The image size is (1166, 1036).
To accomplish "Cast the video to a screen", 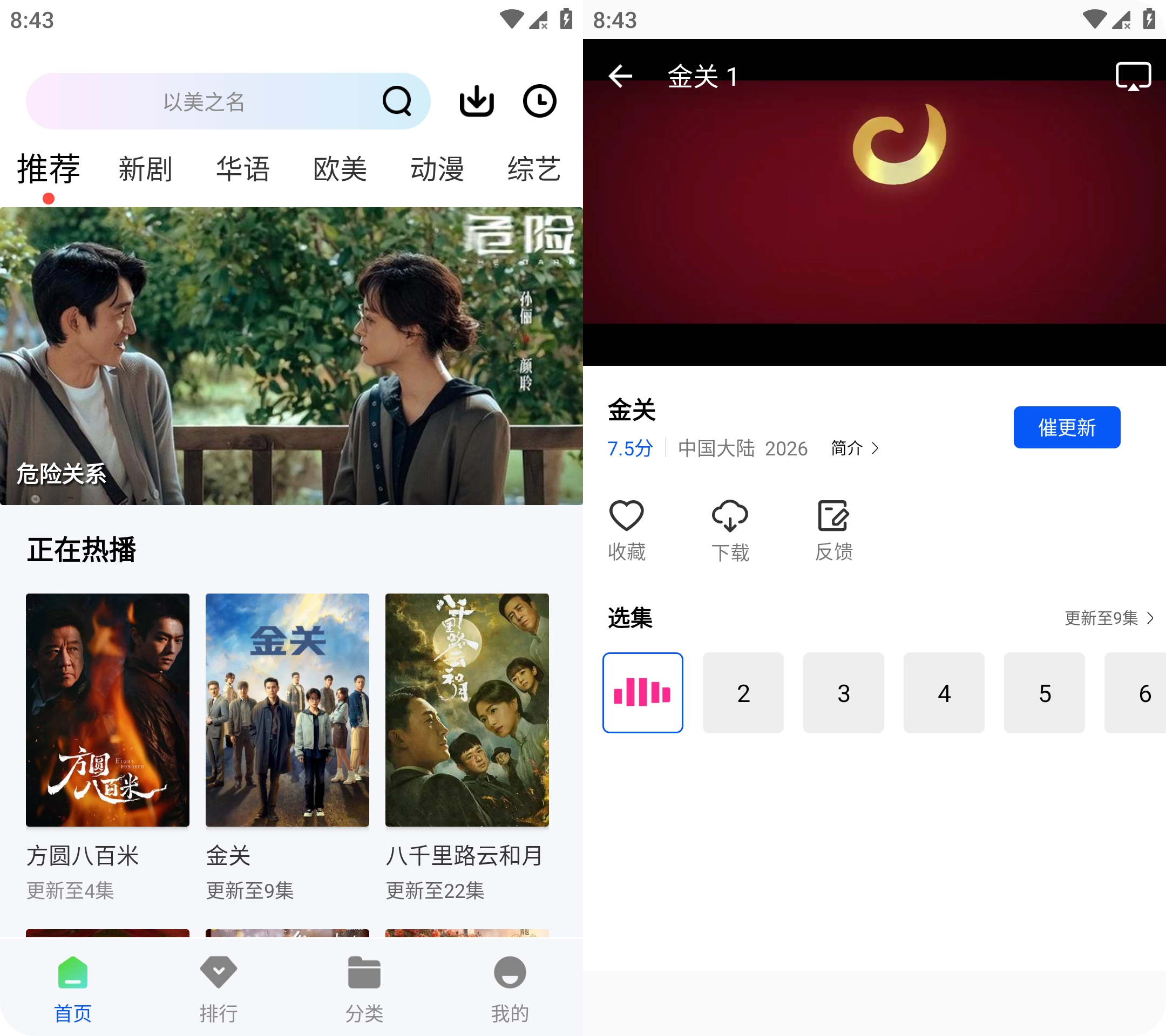I will [1133, 77].
